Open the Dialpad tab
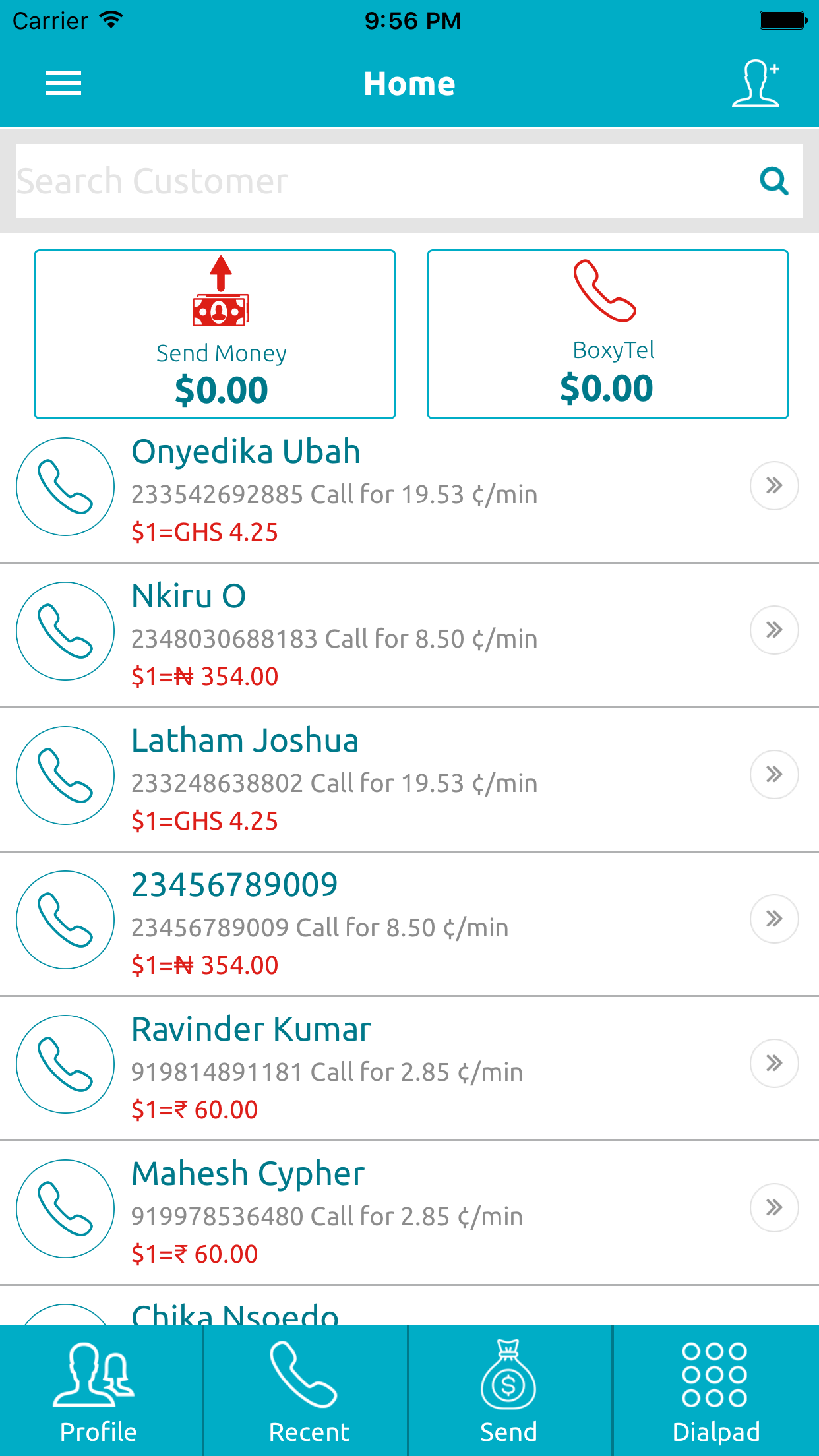The height and width of the screenshot is (1456, 819). tap(716, 1391)
